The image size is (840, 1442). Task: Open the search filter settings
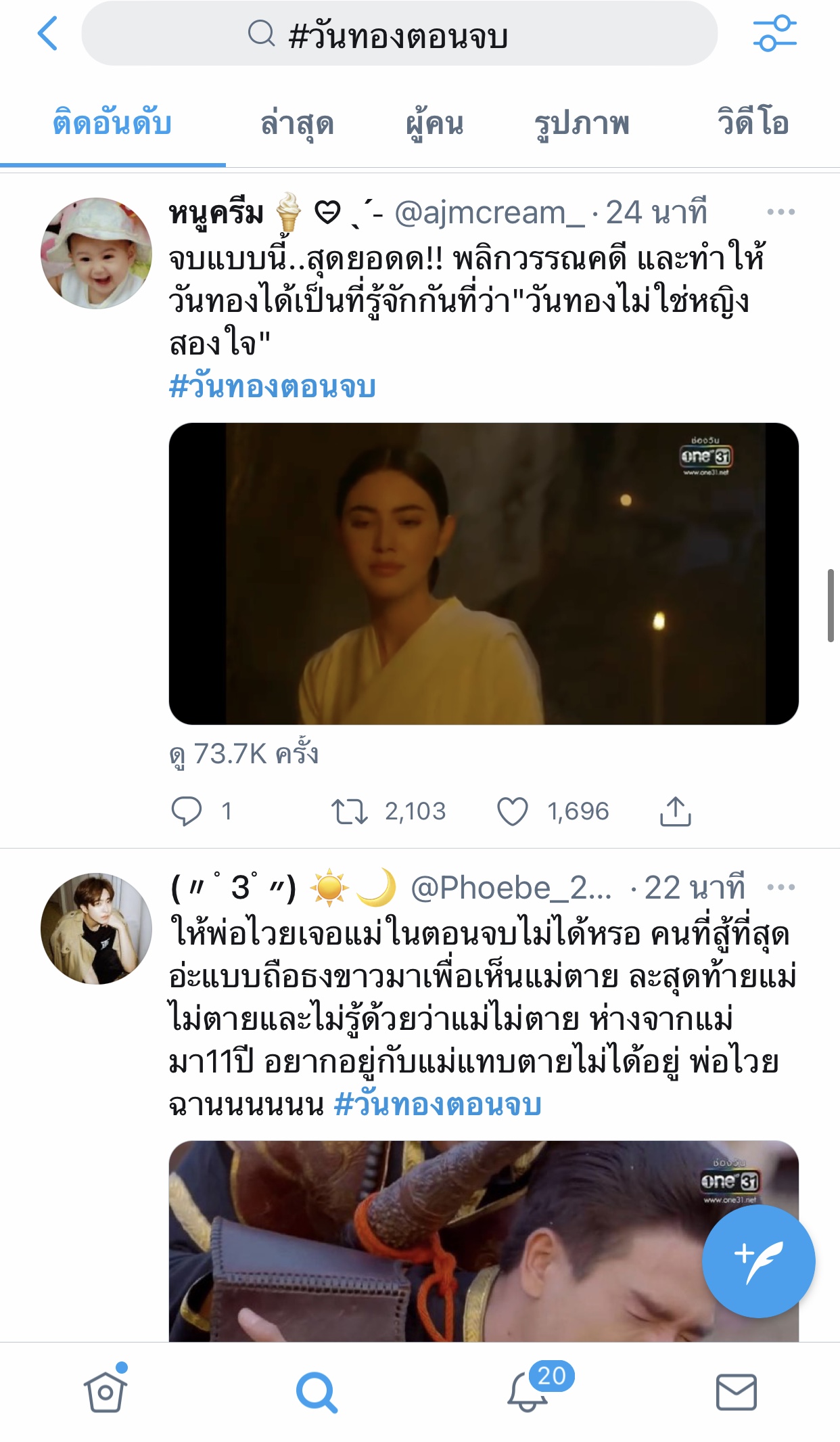click(774, 34)
